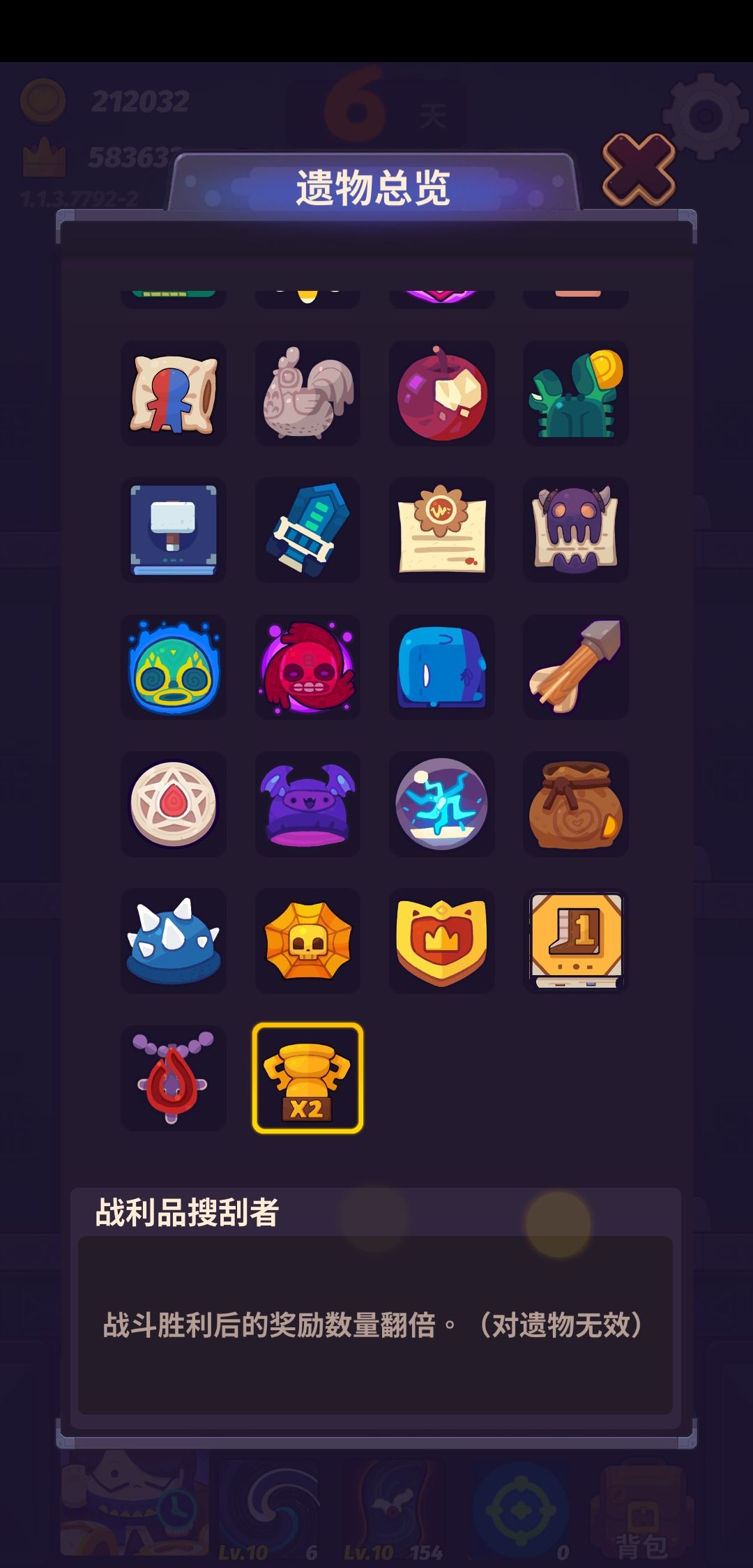Open the wooden torch relic icon
The image size is (753, 1568).
tap(576, 668)
